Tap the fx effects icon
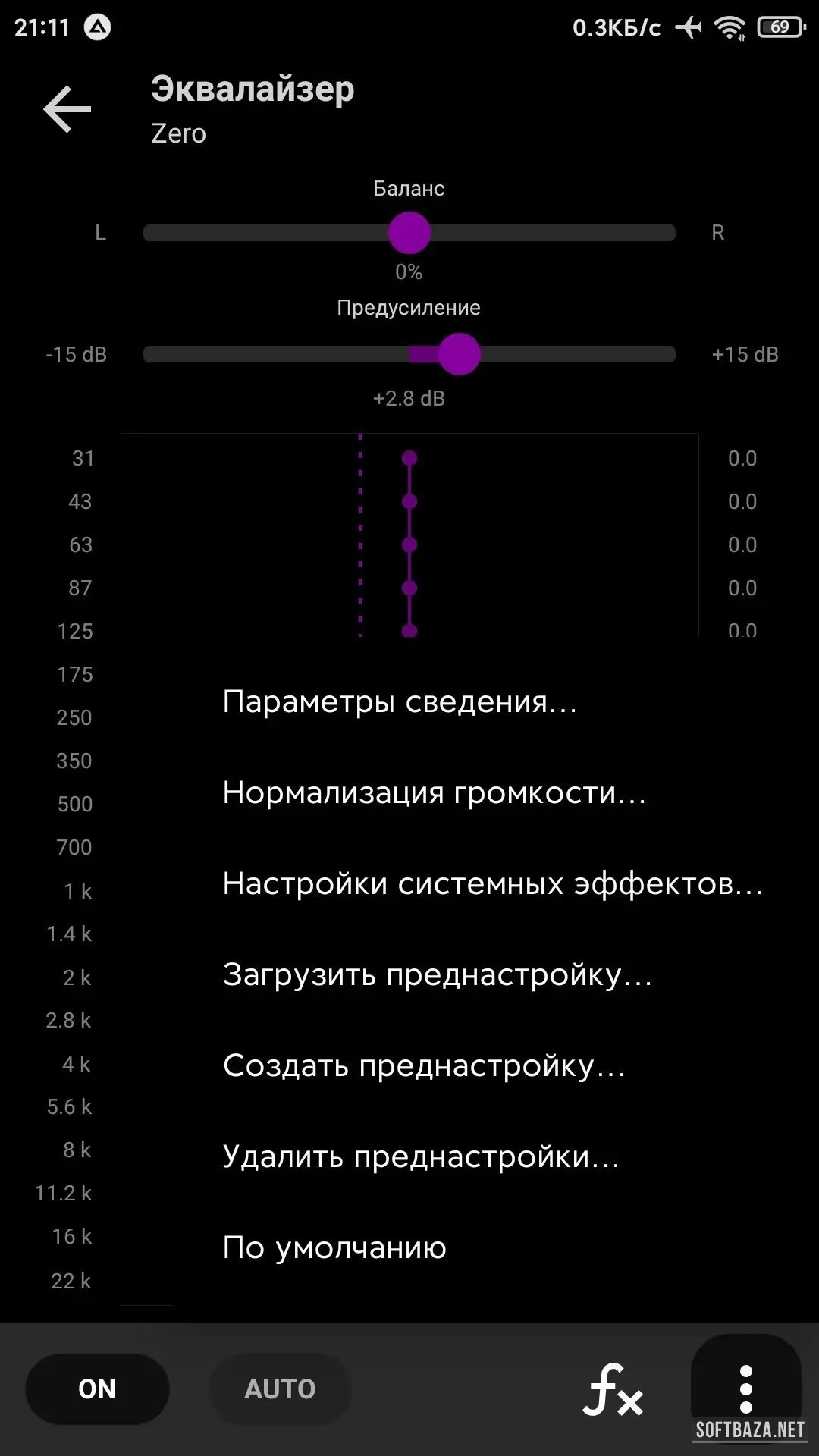 (613, 1389)
